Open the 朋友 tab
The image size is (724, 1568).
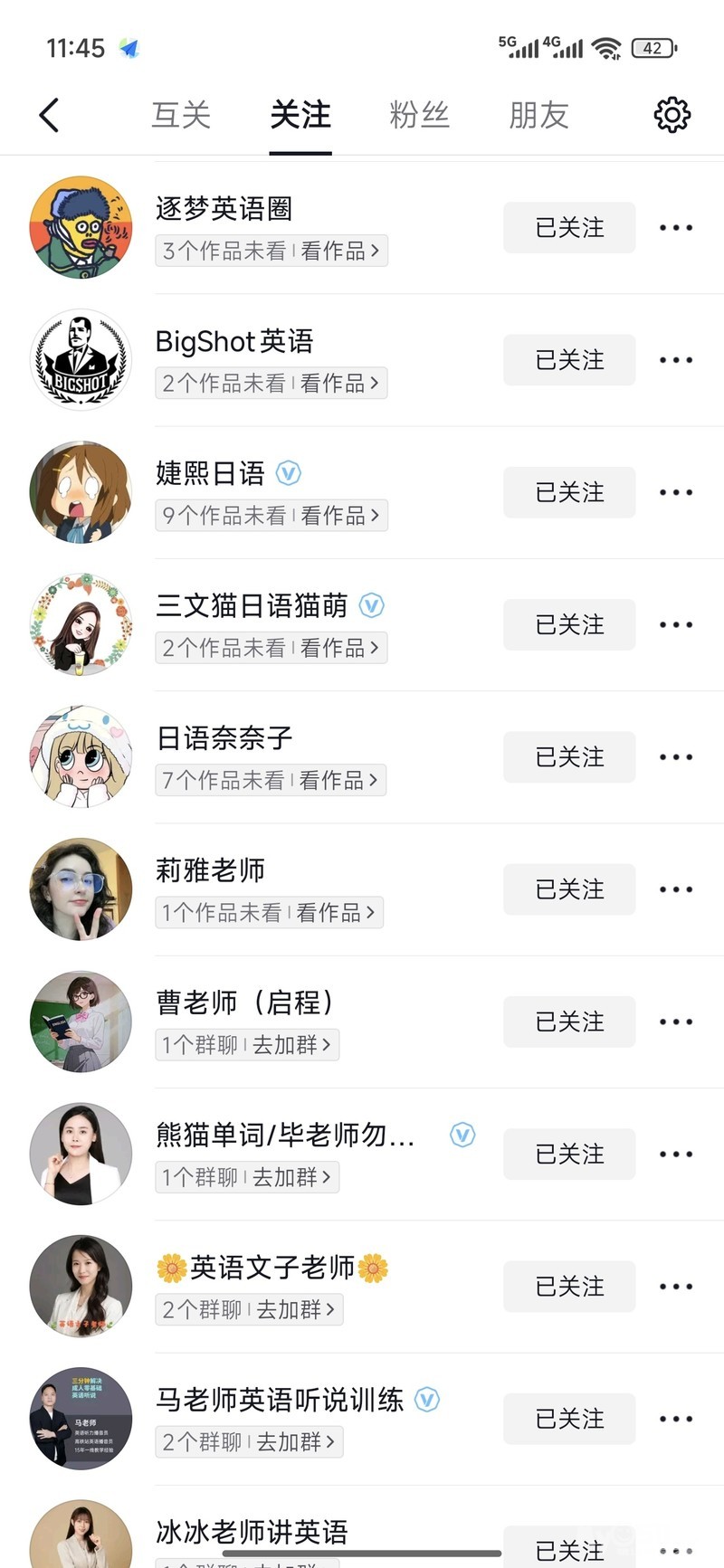click(x=538, y=115)
